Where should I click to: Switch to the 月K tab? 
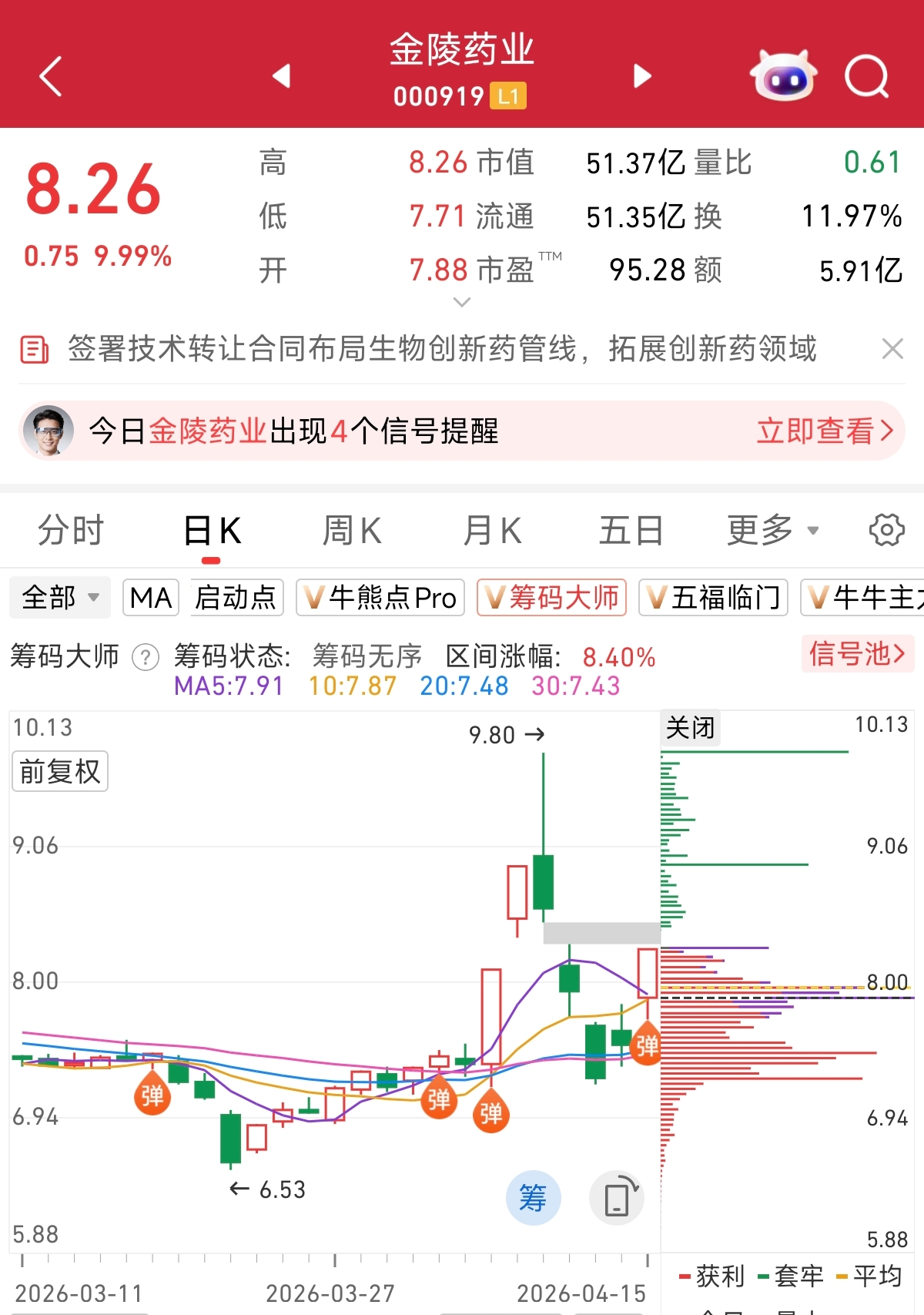click(x=493, y=531)
